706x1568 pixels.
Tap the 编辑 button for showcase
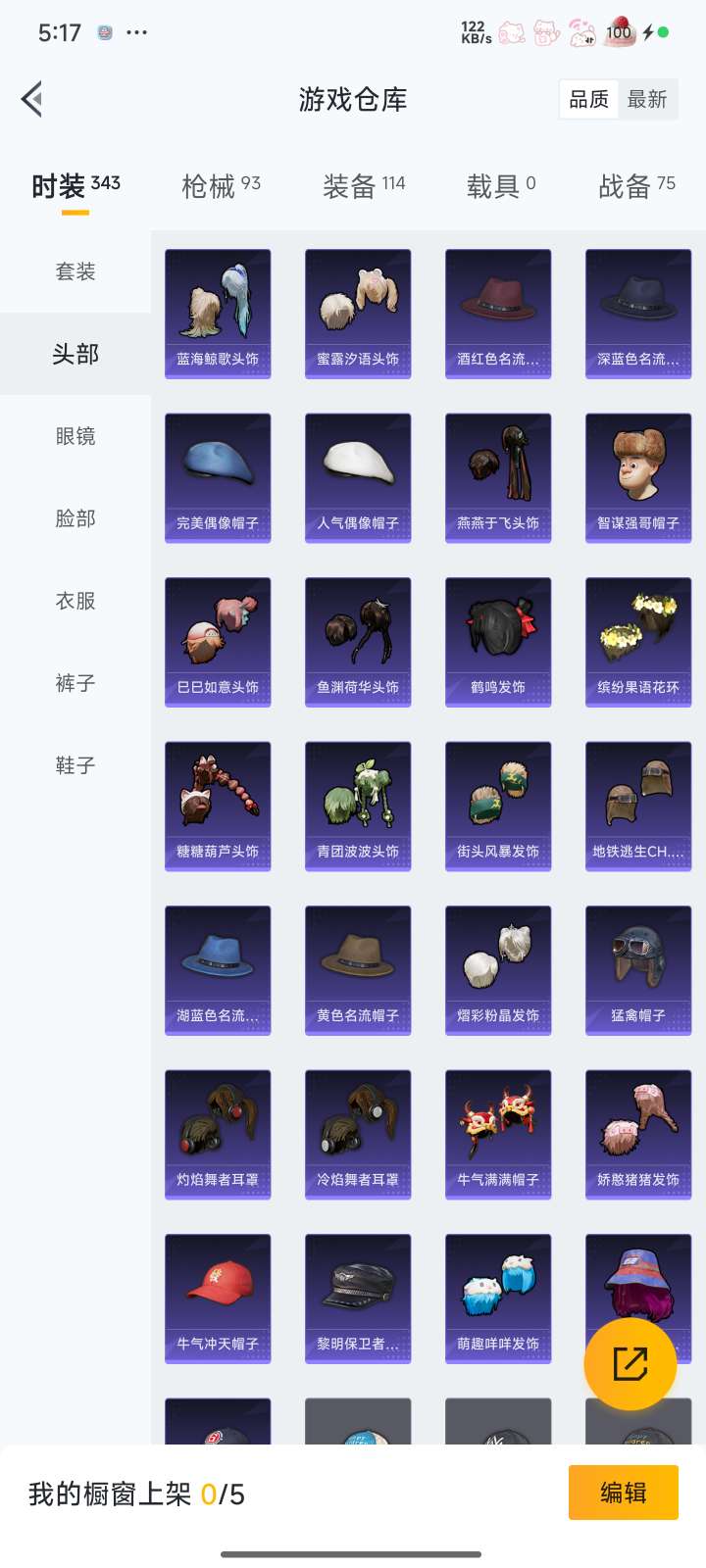[x=623, y=1493]
